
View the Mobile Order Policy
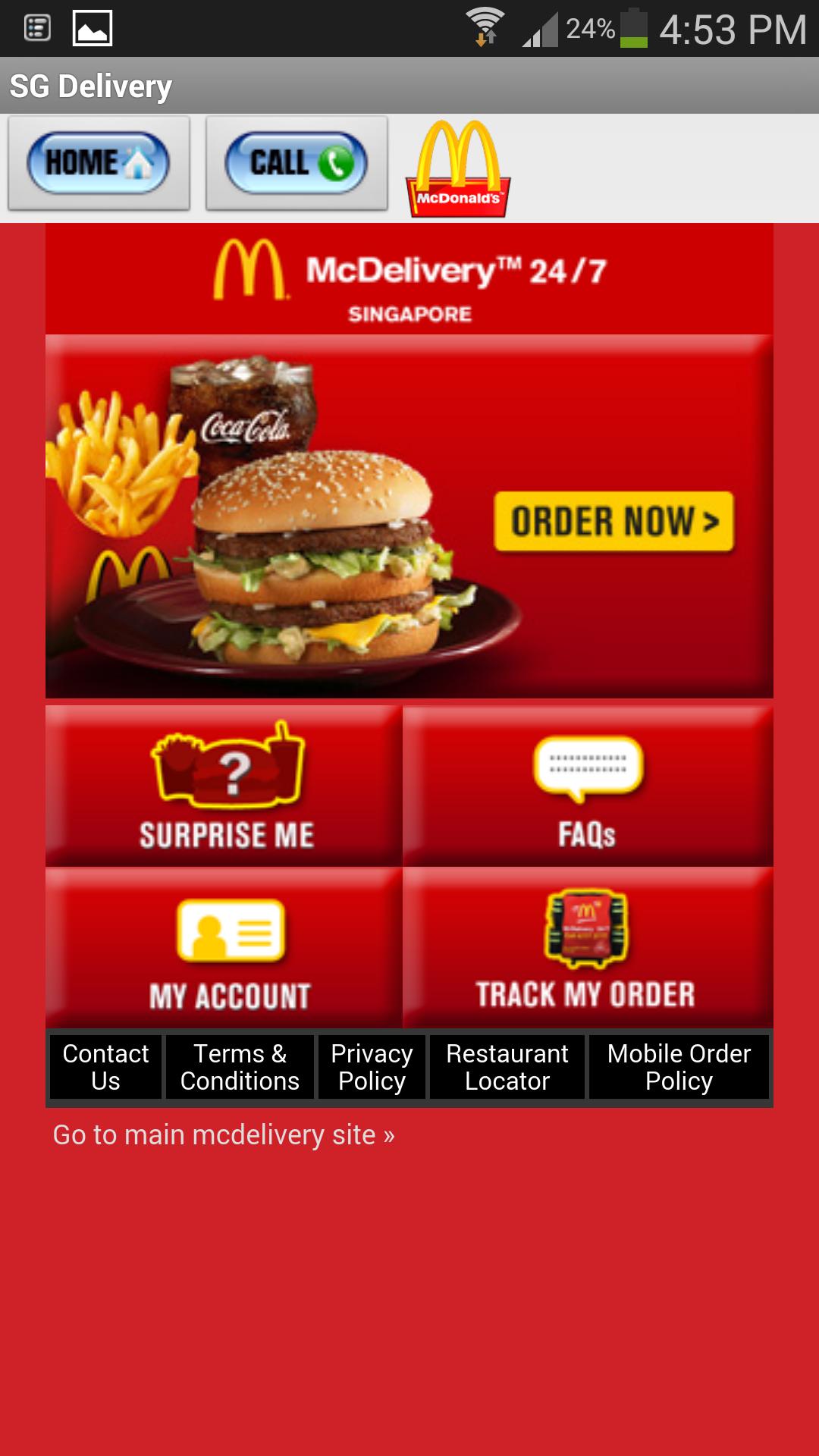[x=679, y=1067]
